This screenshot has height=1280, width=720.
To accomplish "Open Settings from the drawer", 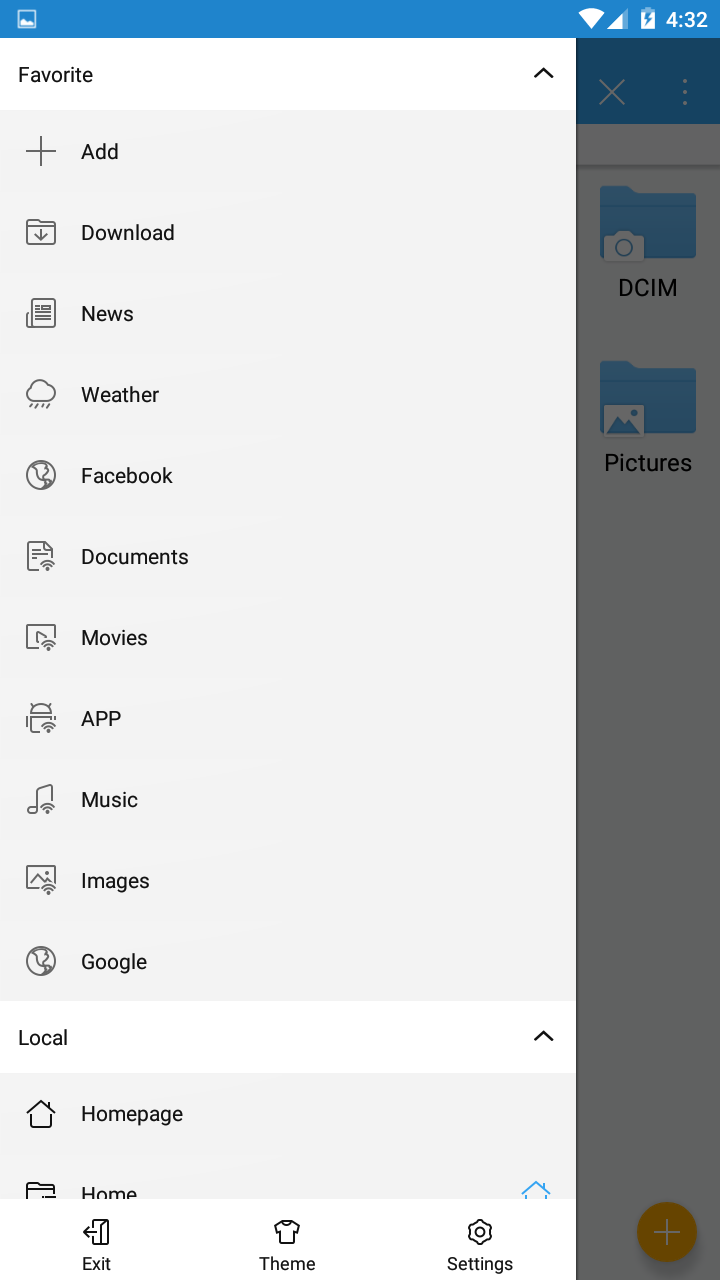I will (x=480, y=1244).
